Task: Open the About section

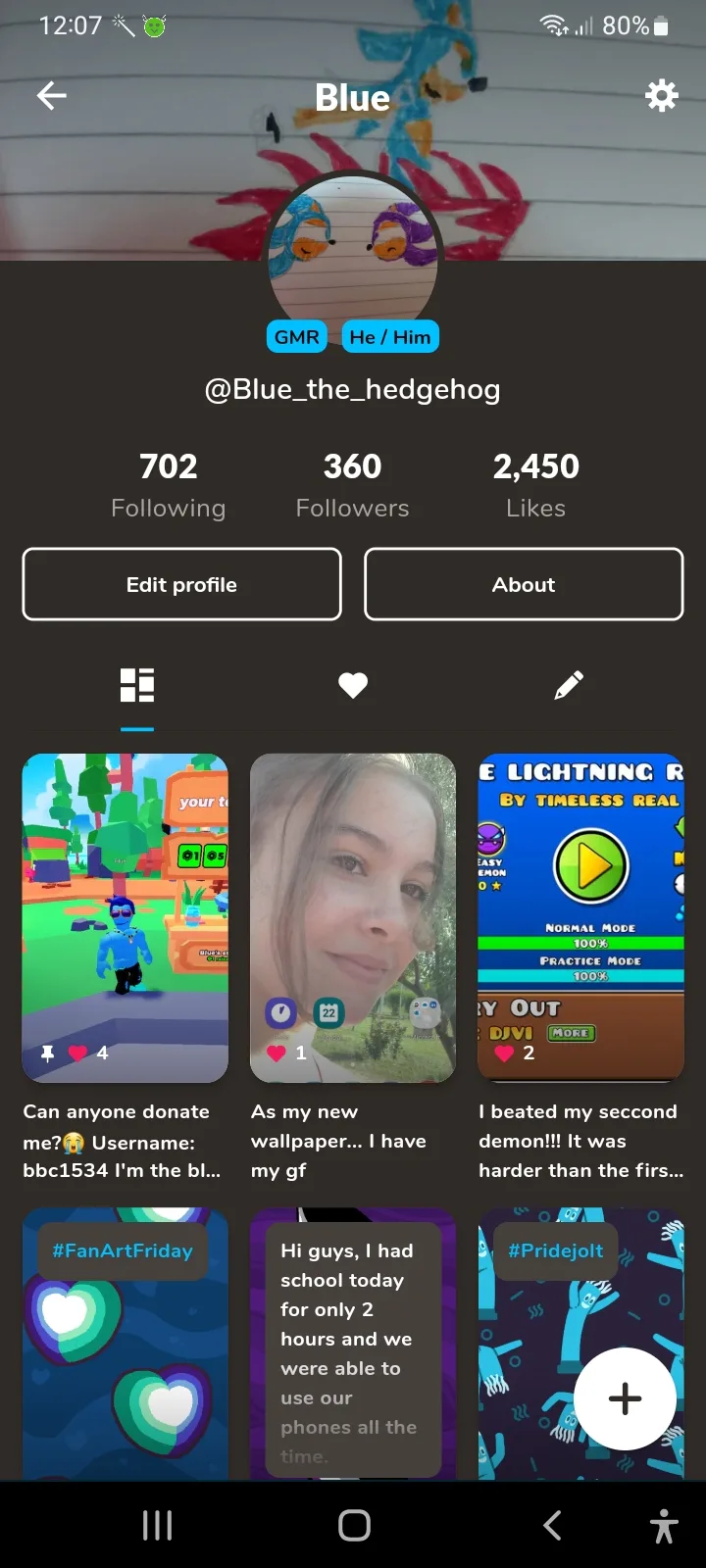Action: tap(524, 584)
